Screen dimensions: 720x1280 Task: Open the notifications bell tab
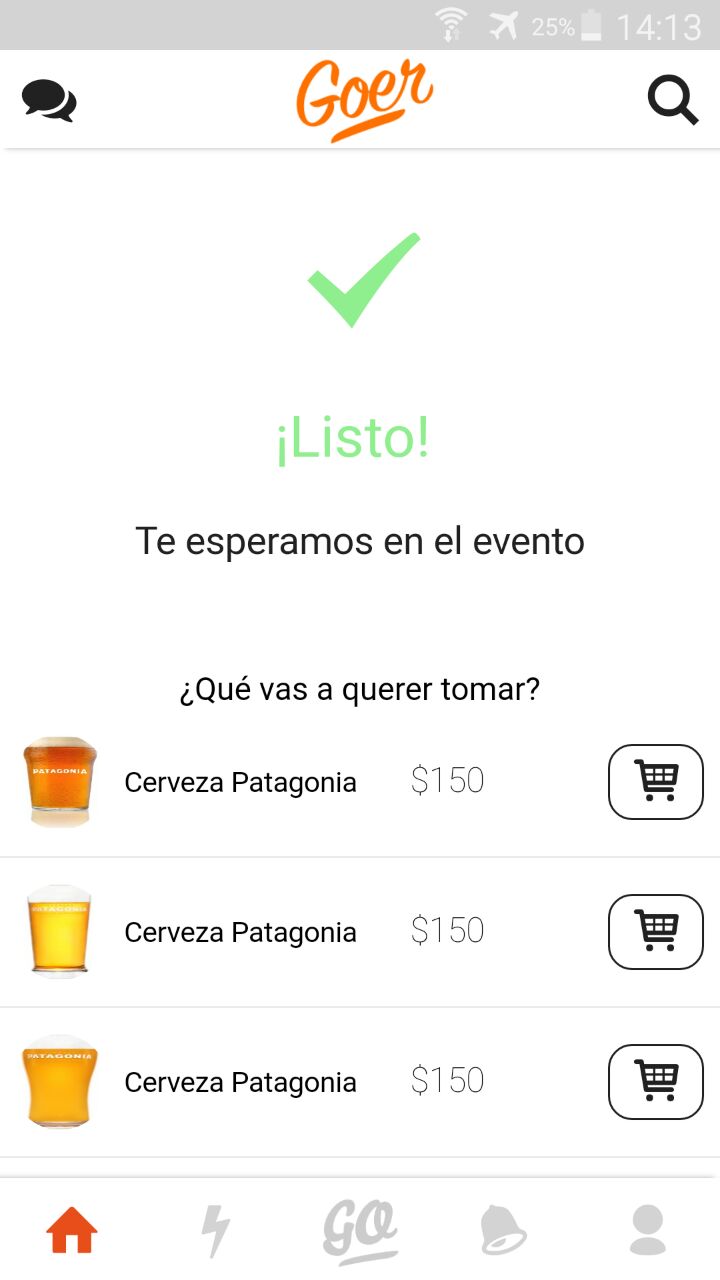click(x=503, y=1230)
